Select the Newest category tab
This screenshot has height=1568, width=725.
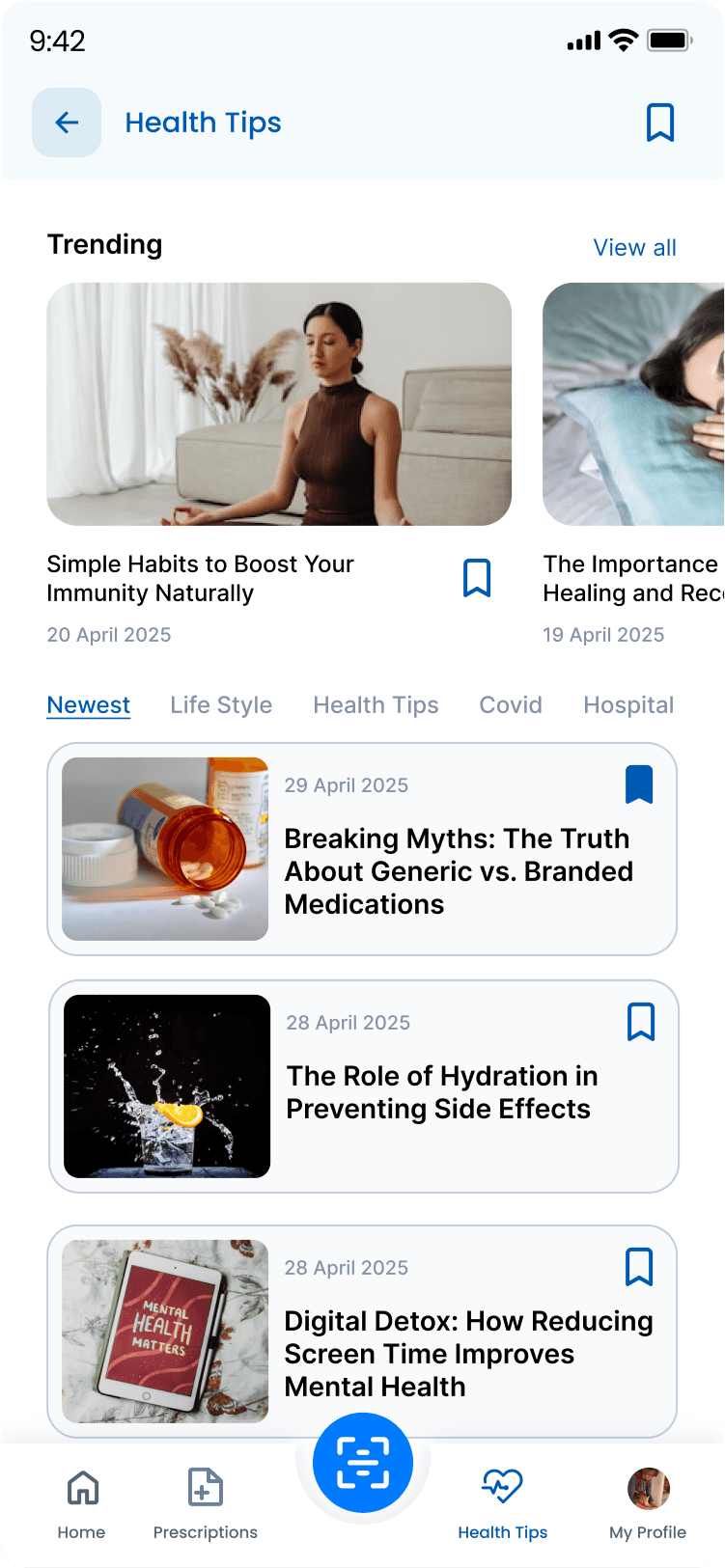coord(89,705)
